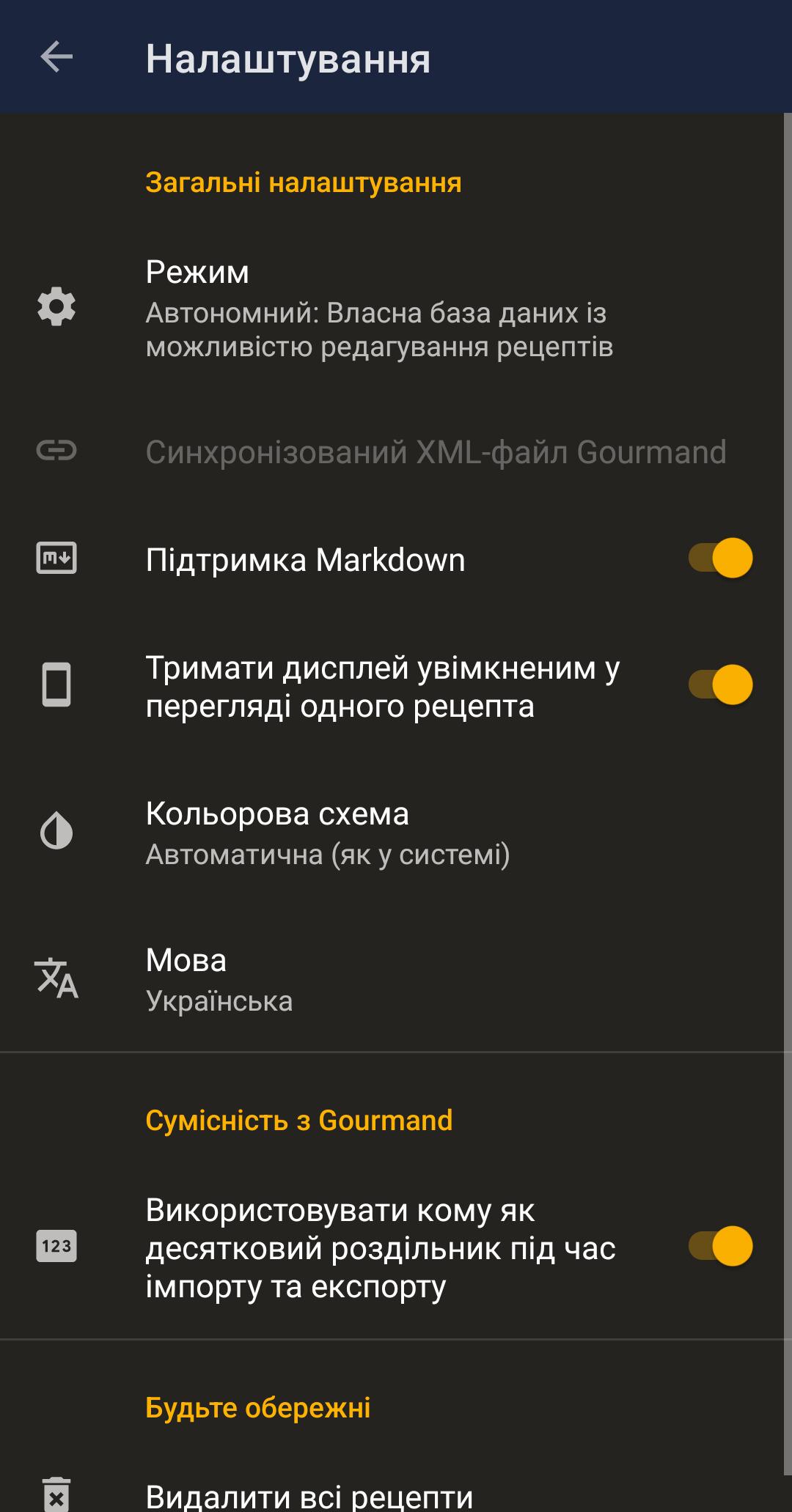Turn off keeping display on in recipe view
This screenshot has height=1512, width=792.
tap(720, 685)
